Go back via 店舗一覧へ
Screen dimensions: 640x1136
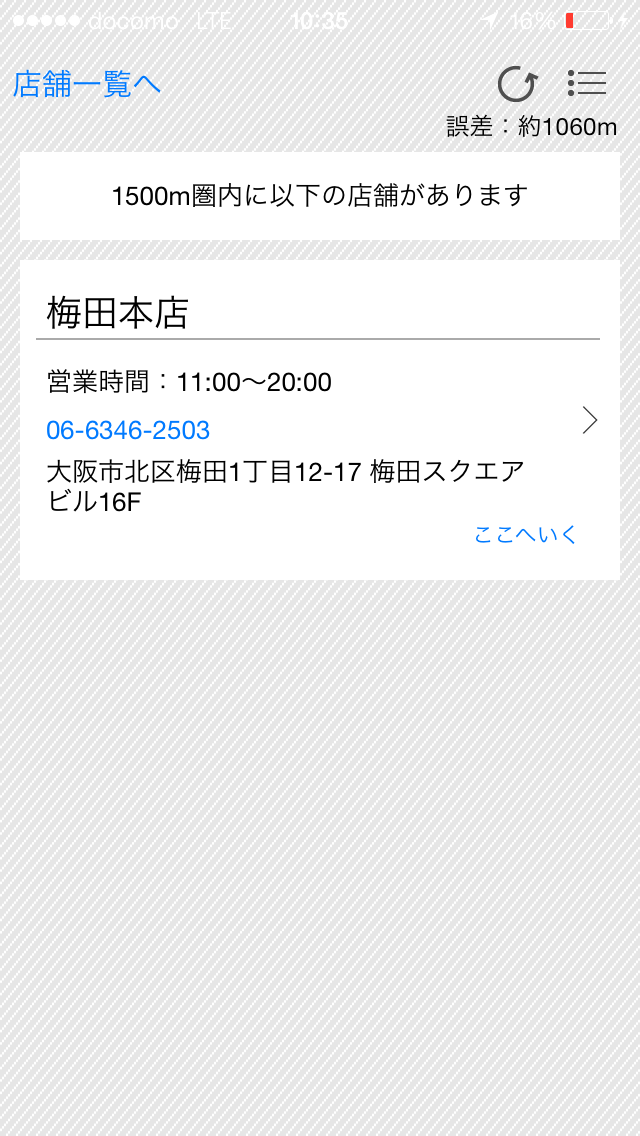coord(86,85)
